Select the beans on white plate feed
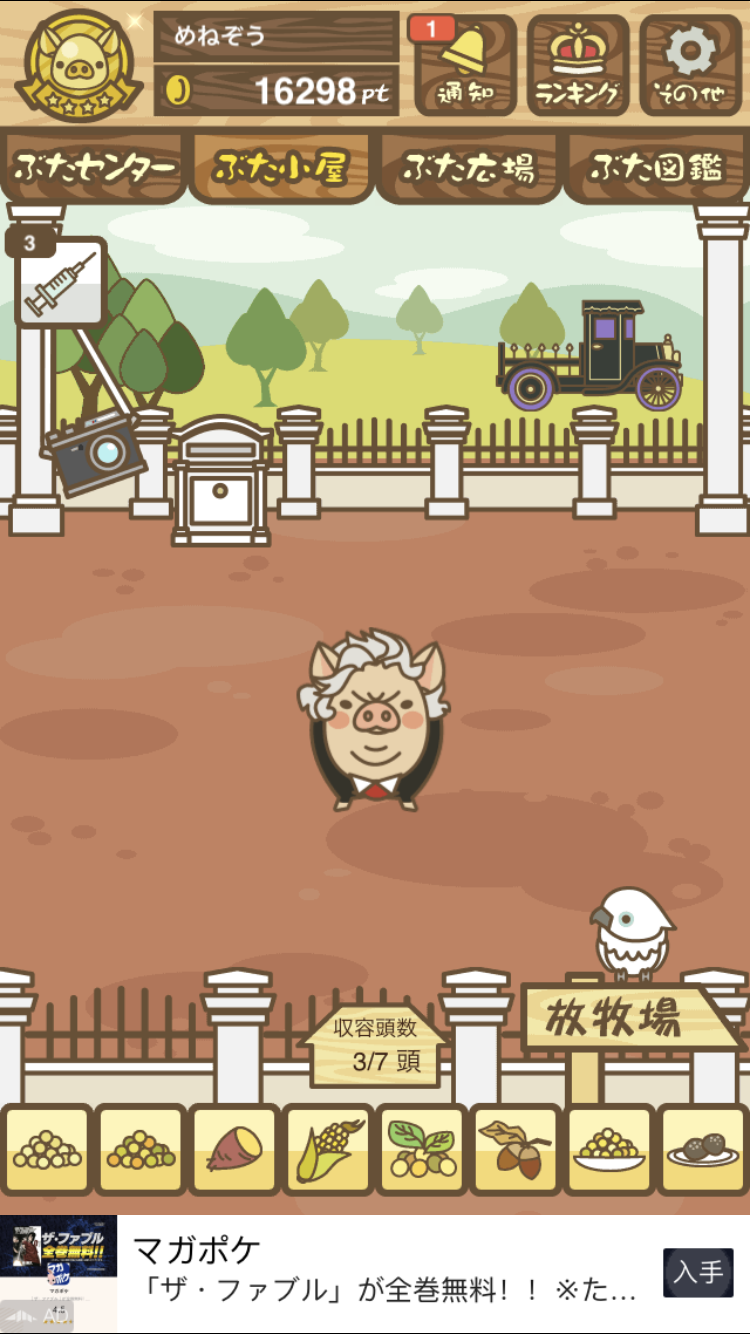The image size is (750, 1334). (610, 1150)
